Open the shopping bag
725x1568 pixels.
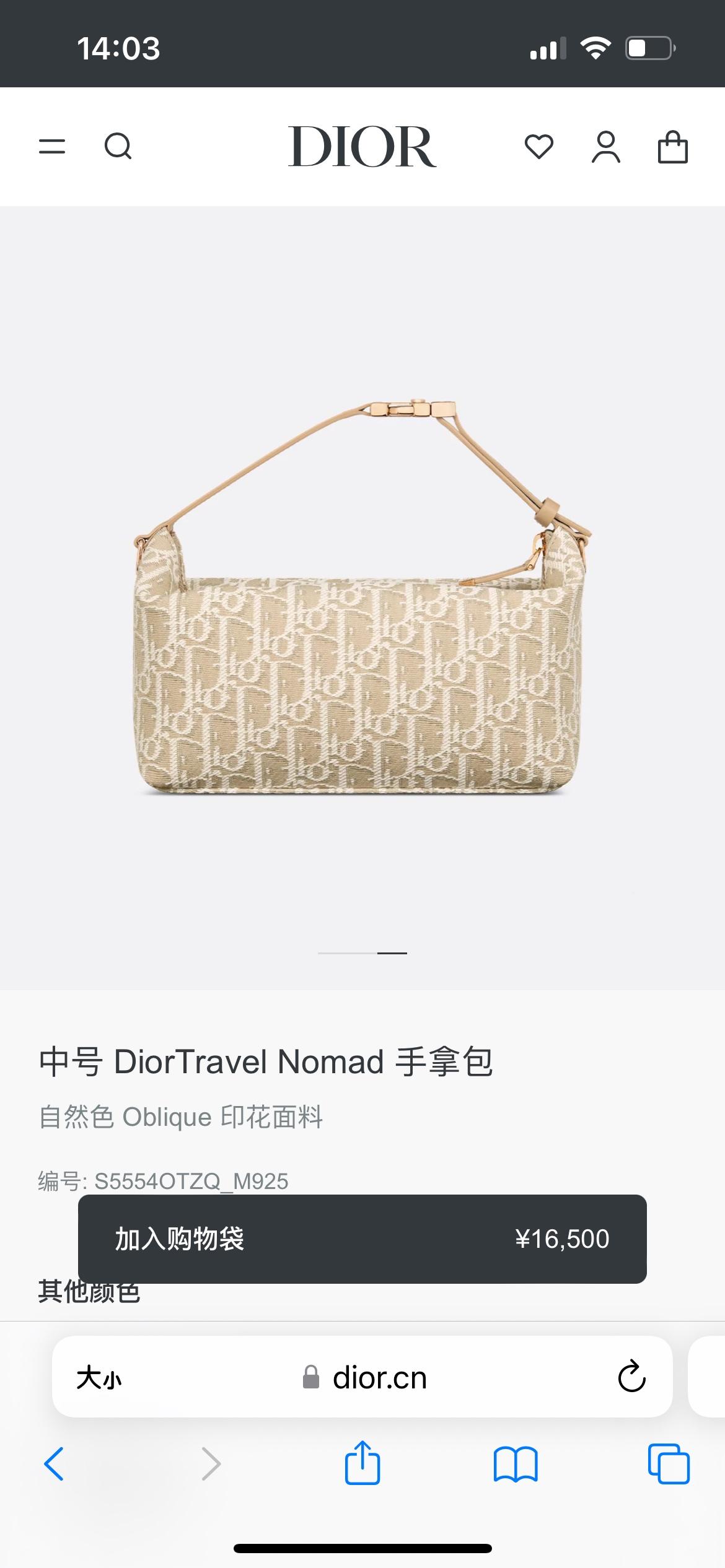click(672, 147)
